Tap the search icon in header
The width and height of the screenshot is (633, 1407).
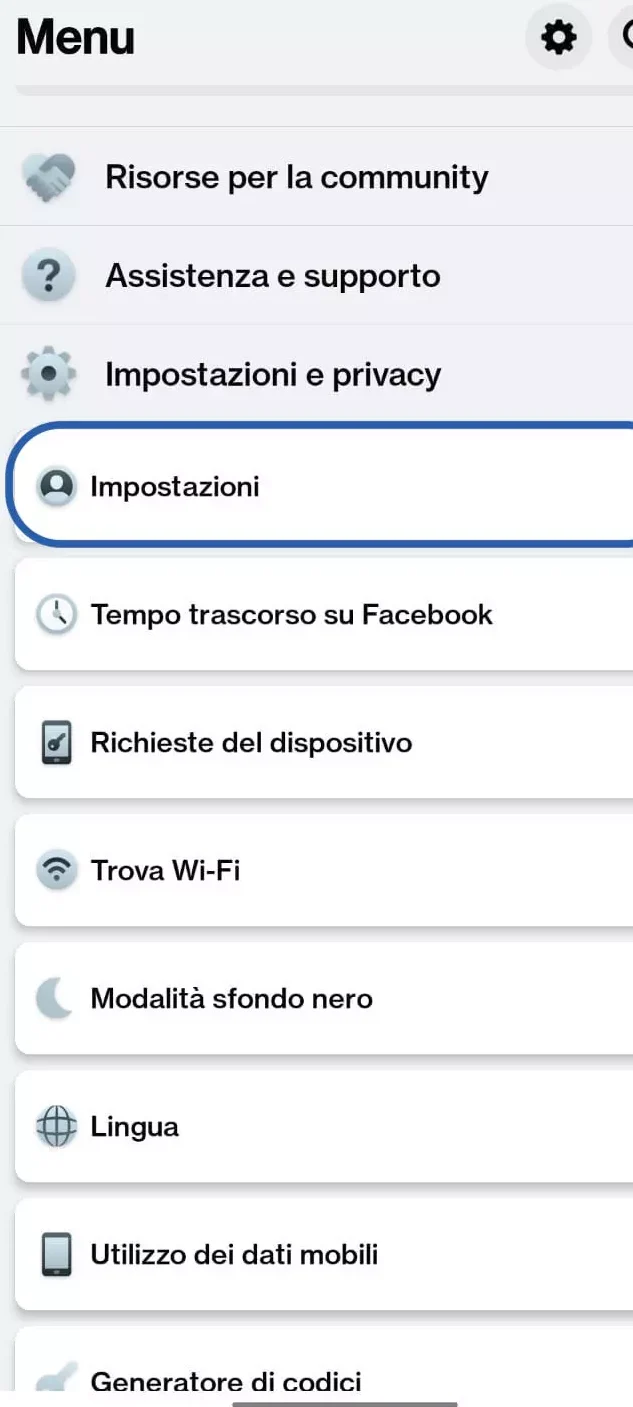point(624,38)
